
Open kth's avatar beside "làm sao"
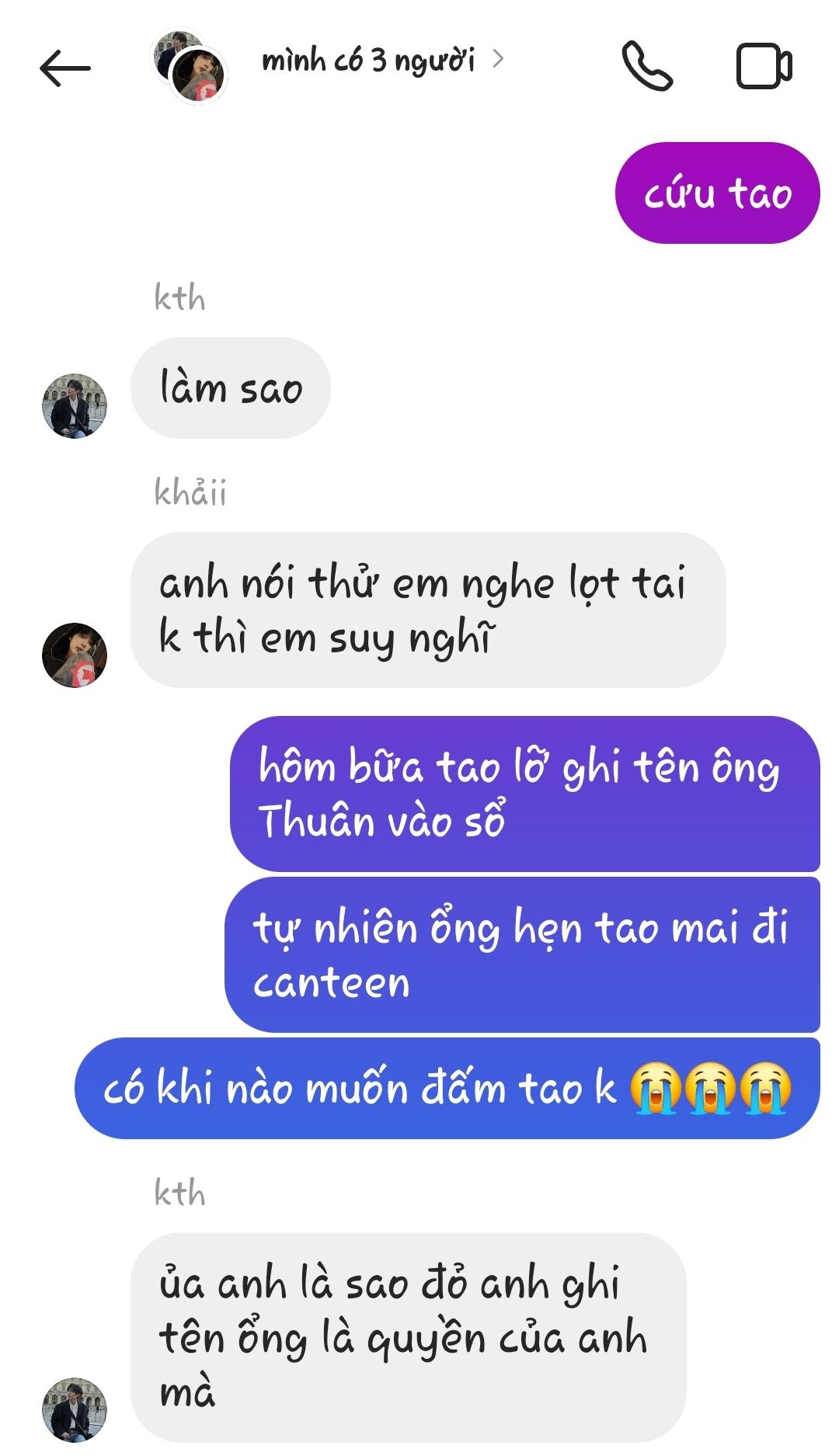[x=75, y=405]
